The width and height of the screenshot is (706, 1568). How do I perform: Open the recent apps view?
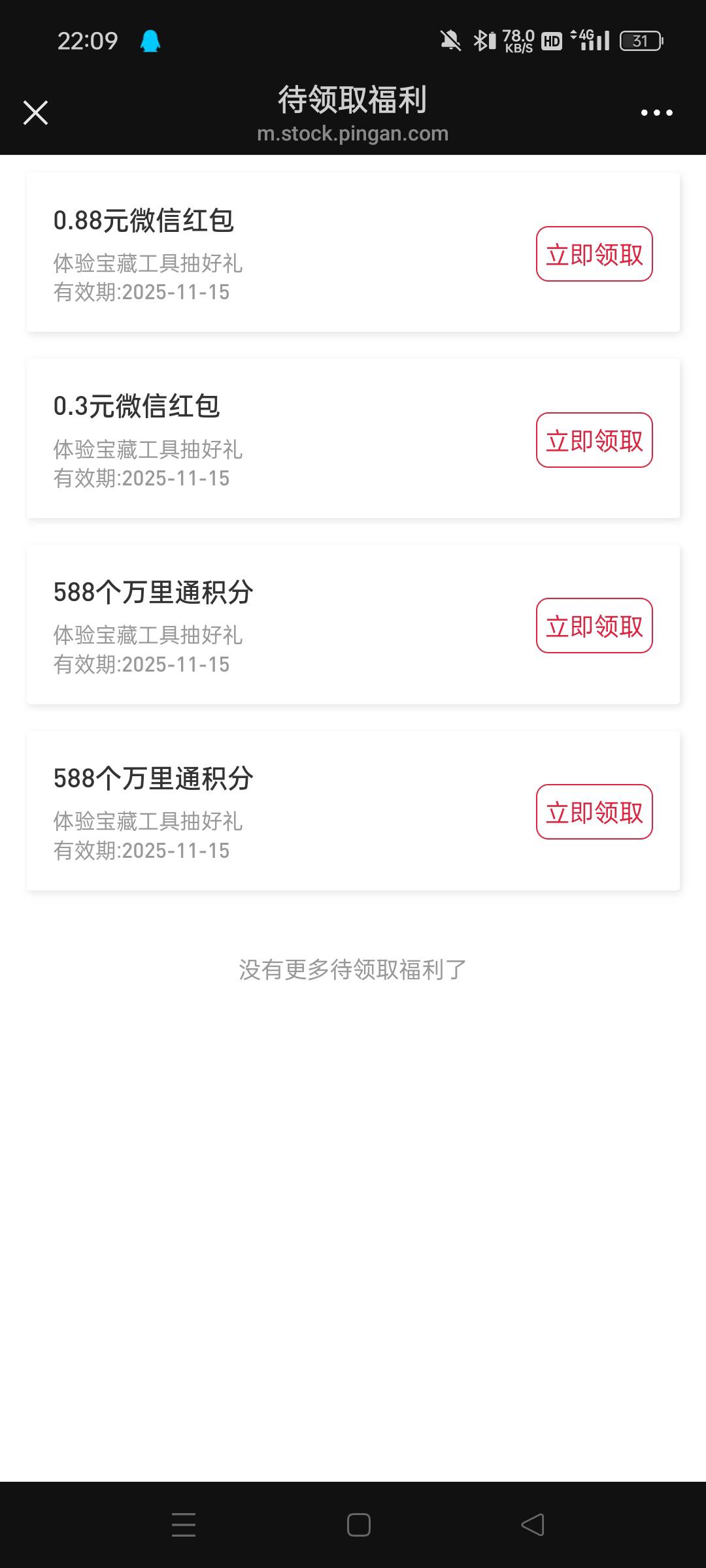pos(184,1525)
